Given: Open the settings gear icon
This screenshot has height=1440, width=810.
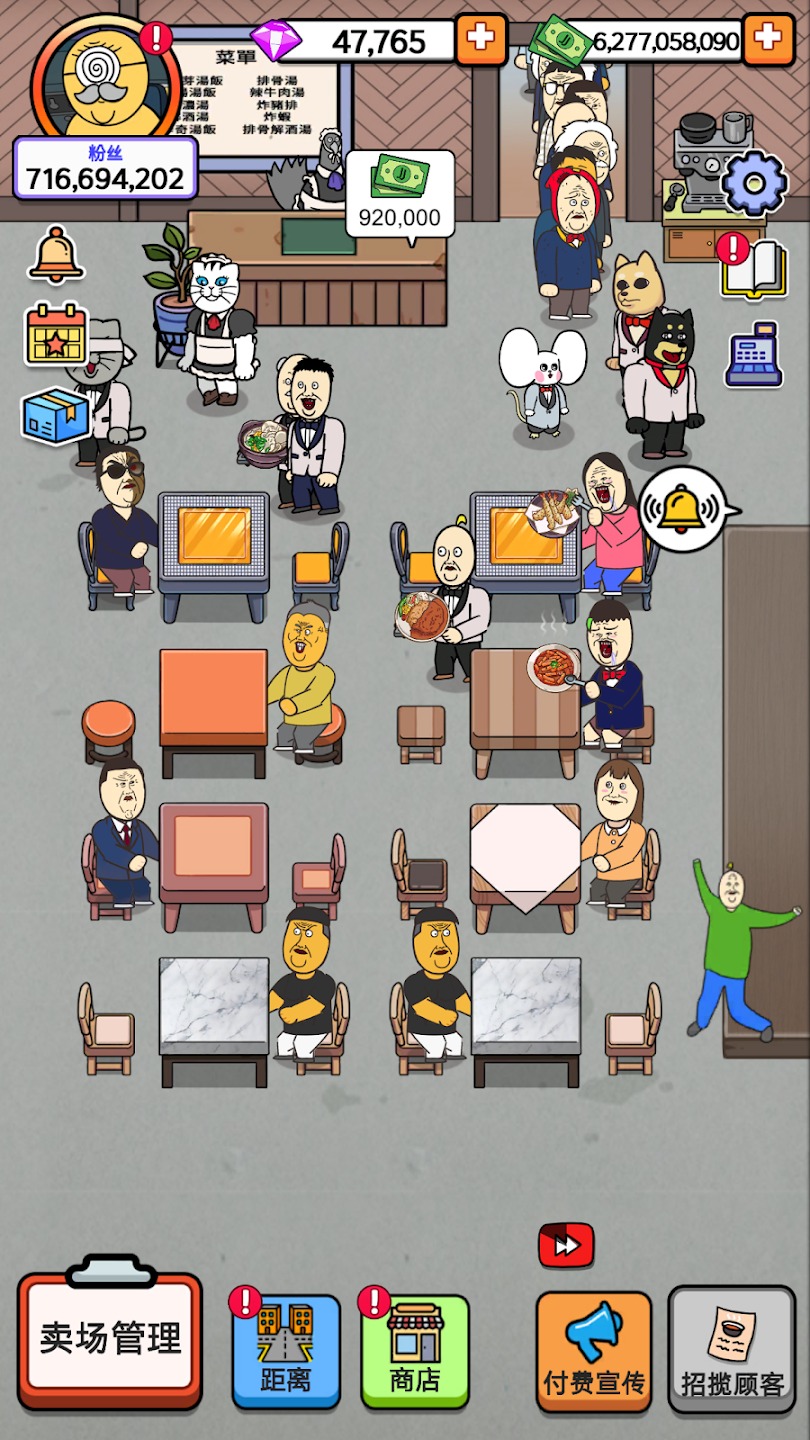Looking at the screenshot, I should [754, 182].
